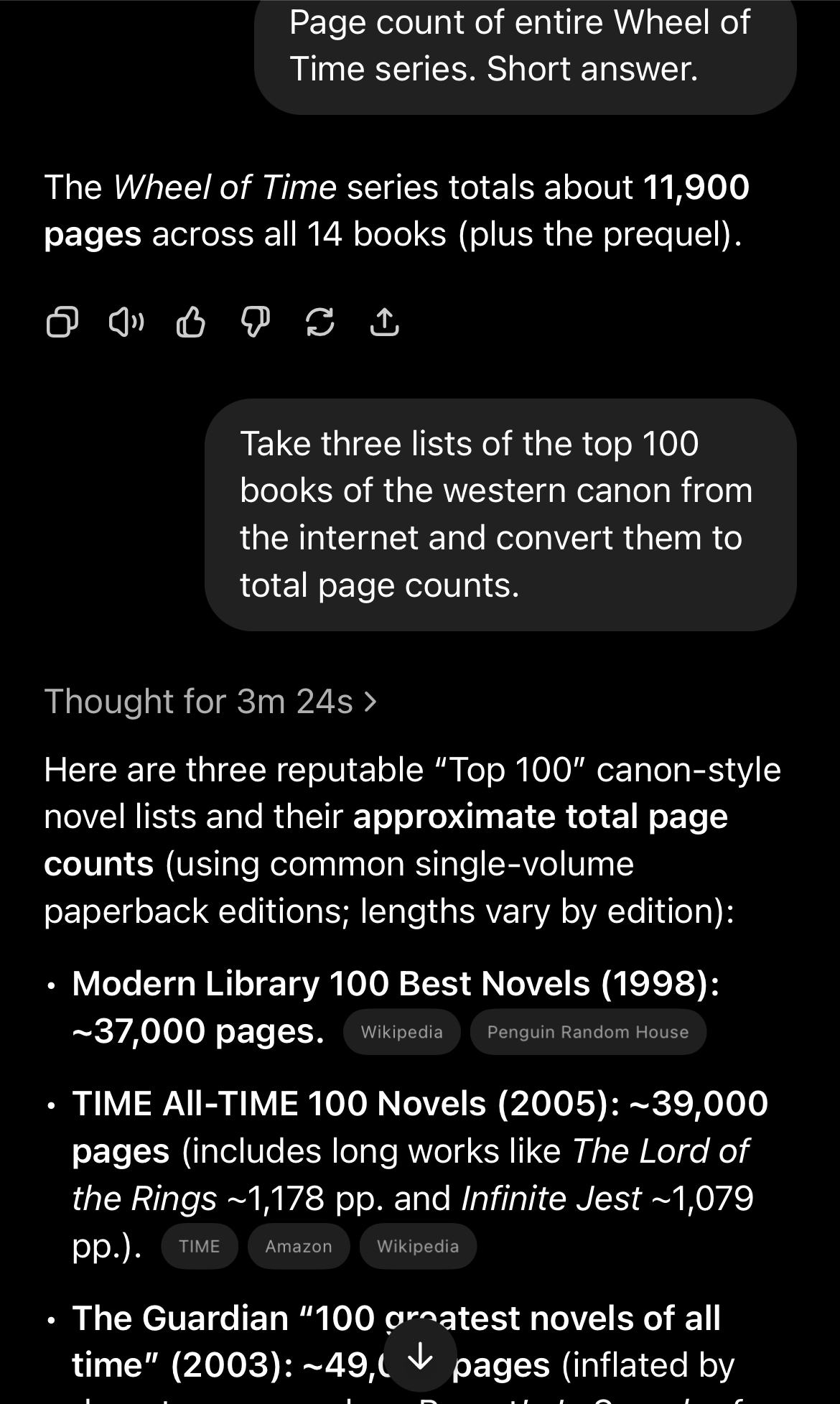The width and height of the screenshot is (840, 1404).
Task: Open the Wikipedia source for Modern Library
Action: click(401, 1032)
